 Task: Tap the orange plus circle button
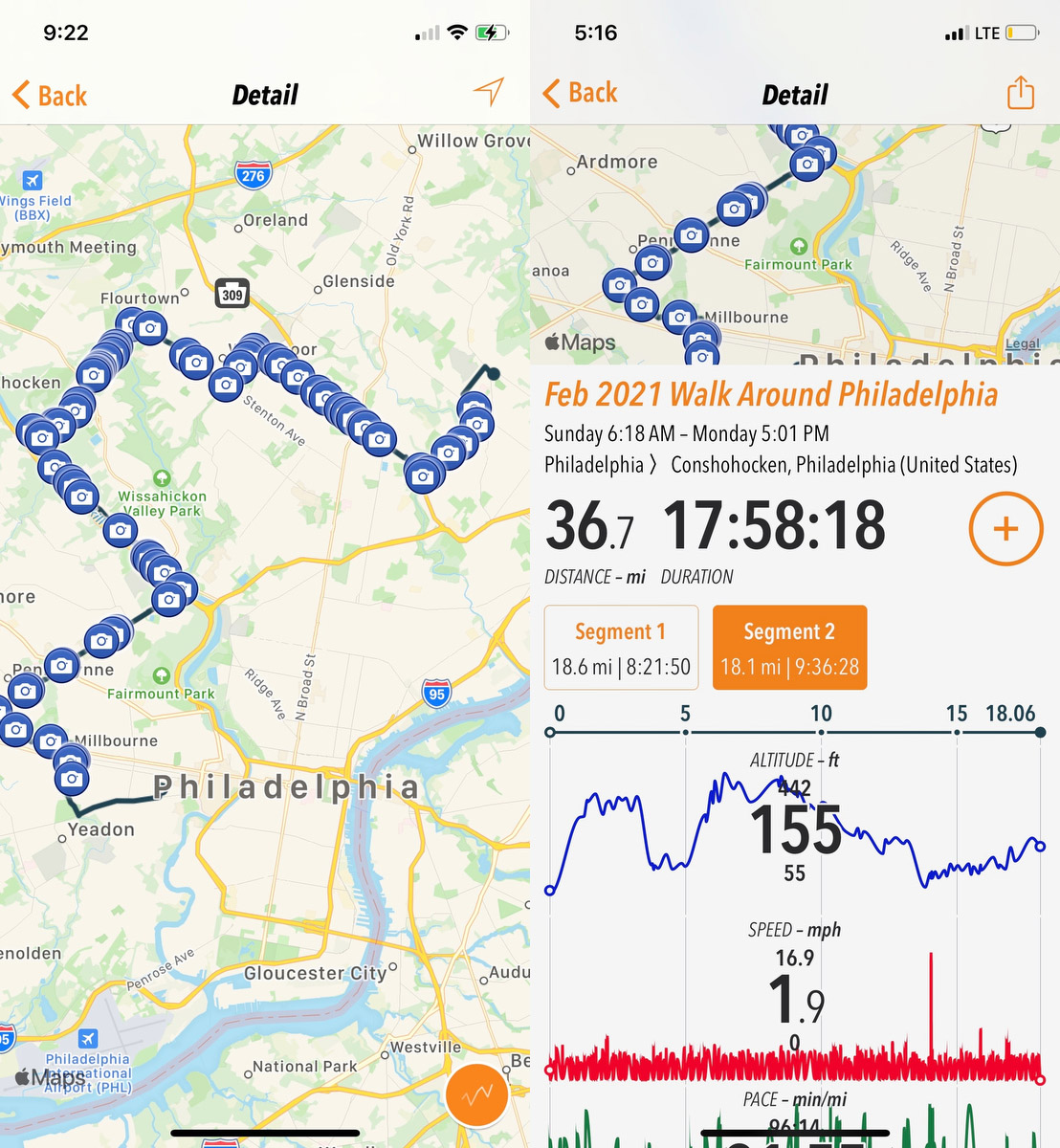(1005, 529)
